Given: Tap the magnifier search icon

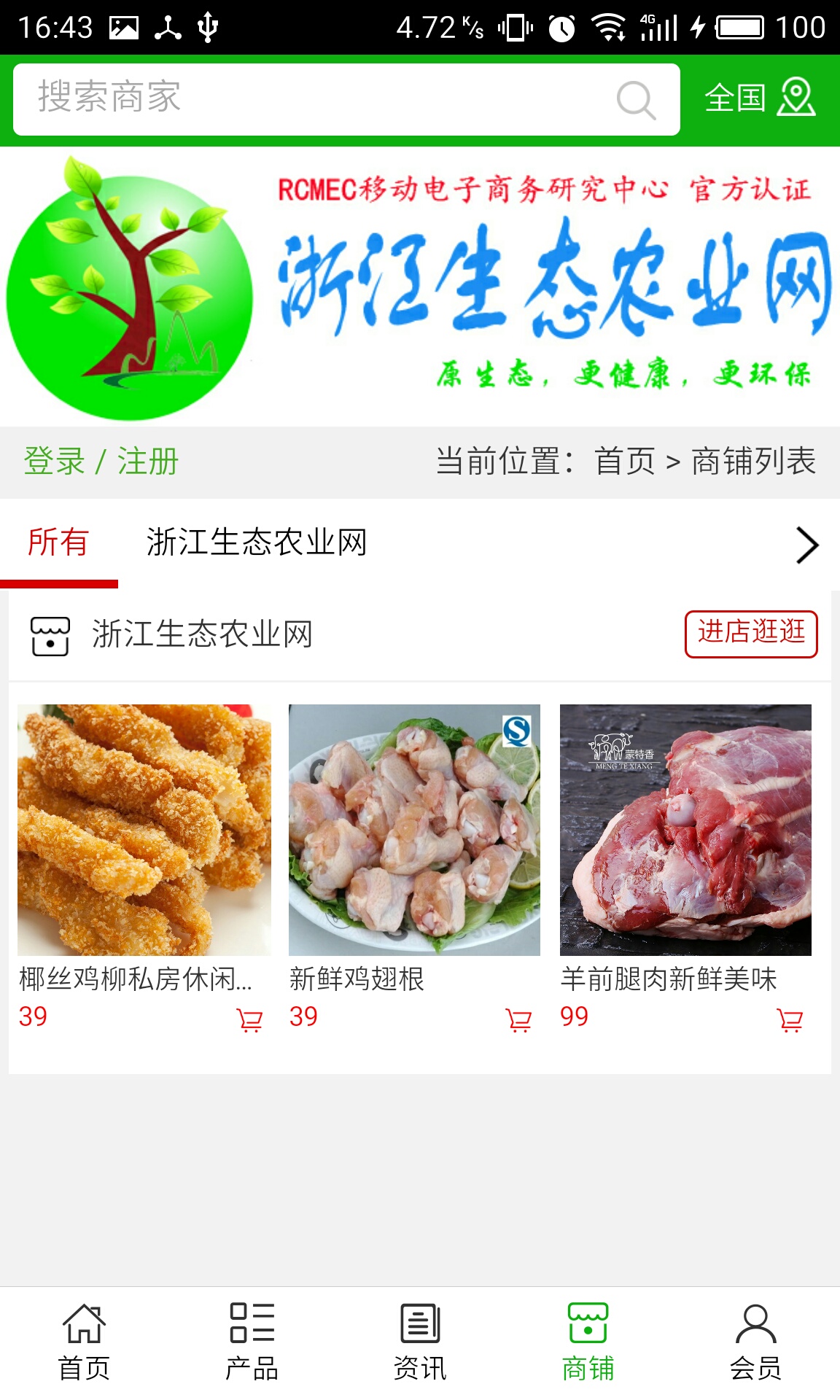Looking at the screenshot, I should click(x=636, y=100).
